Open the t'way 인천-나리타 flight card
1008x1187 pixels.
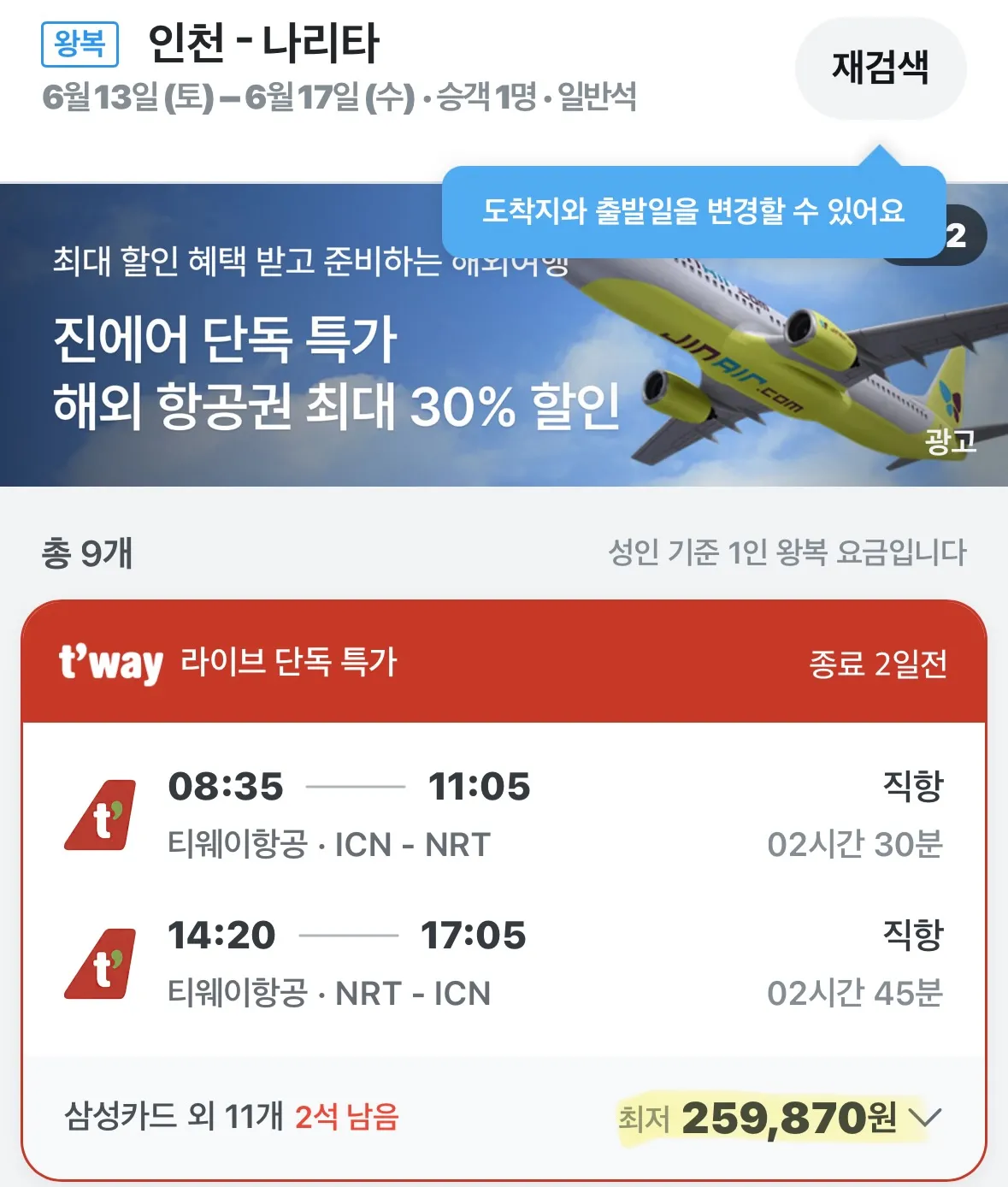tap(504, 889)
